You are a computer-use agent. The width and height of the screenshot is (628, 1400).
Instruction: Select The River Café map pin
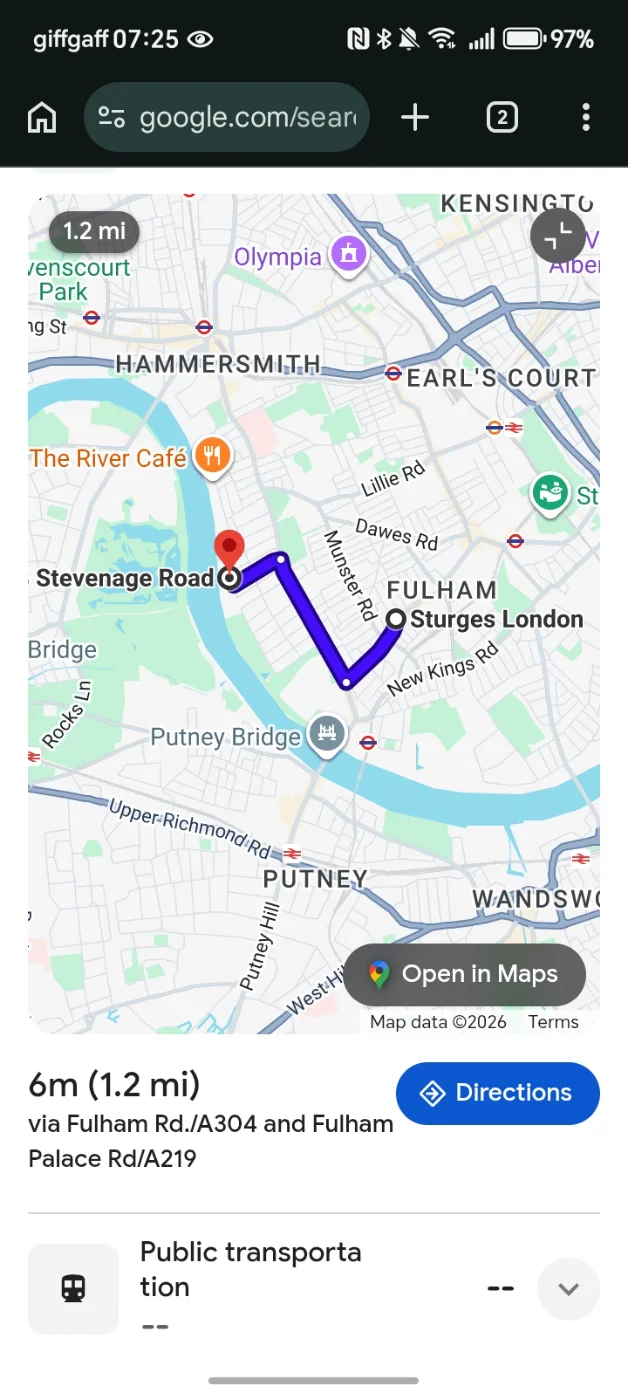pos(211,456)
